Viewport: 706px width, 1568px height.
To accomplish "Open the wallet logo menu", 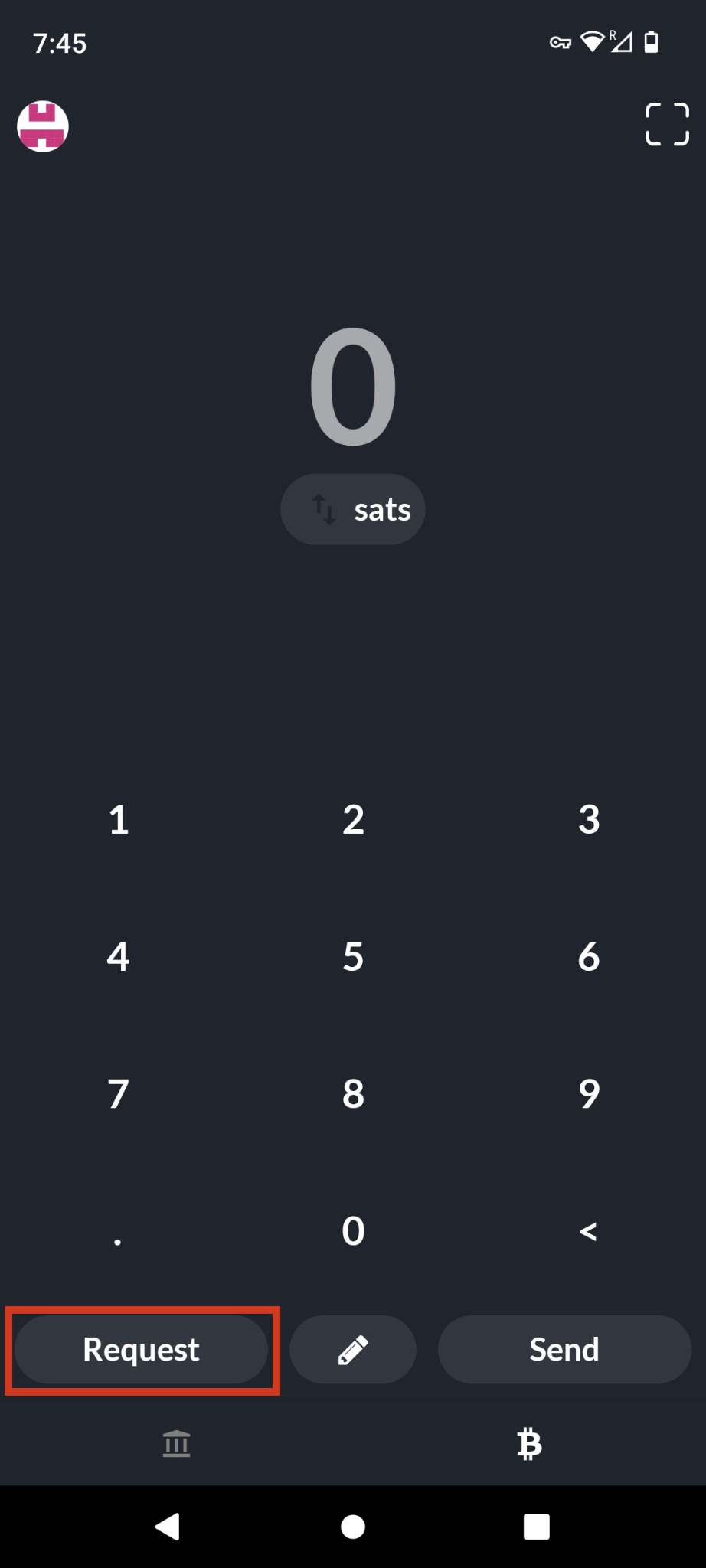I will 44,126.
